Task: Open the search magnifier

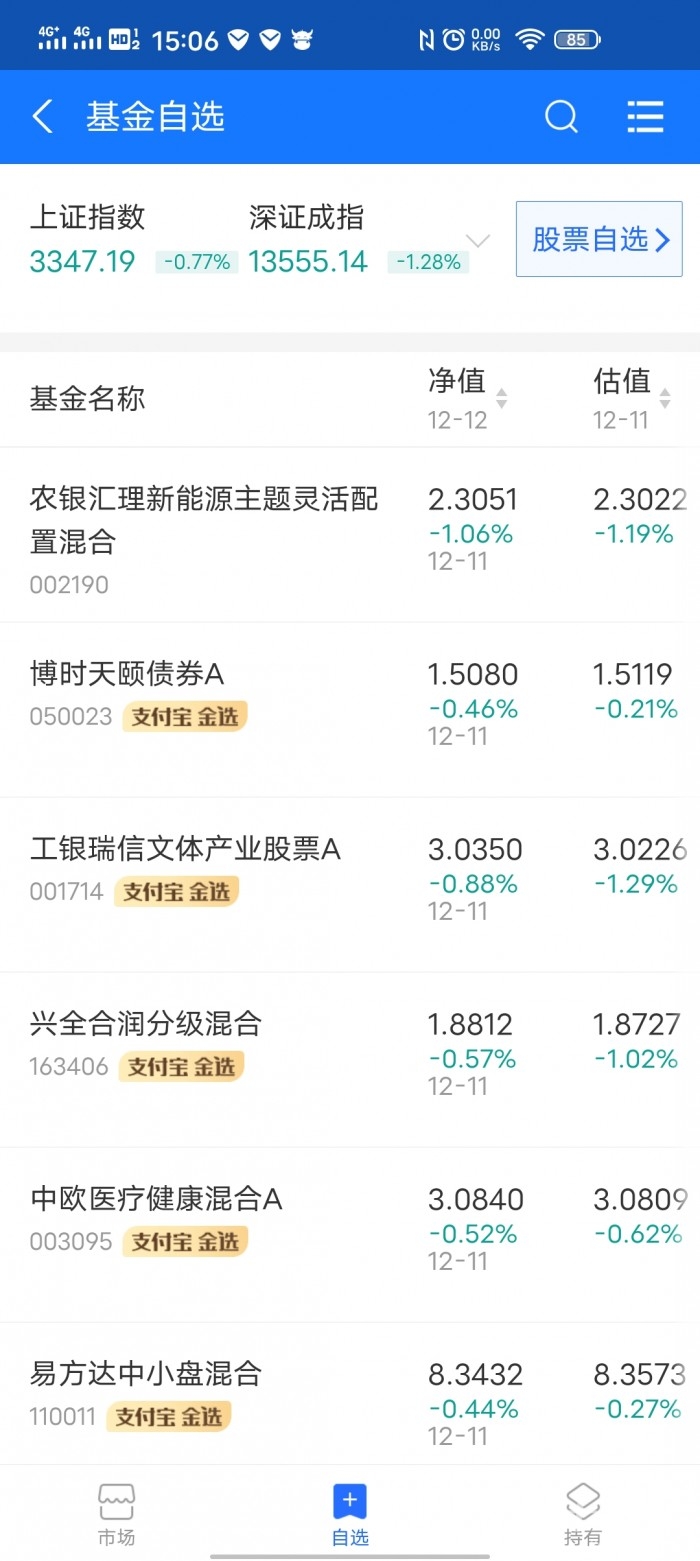Action: point(561,117)
